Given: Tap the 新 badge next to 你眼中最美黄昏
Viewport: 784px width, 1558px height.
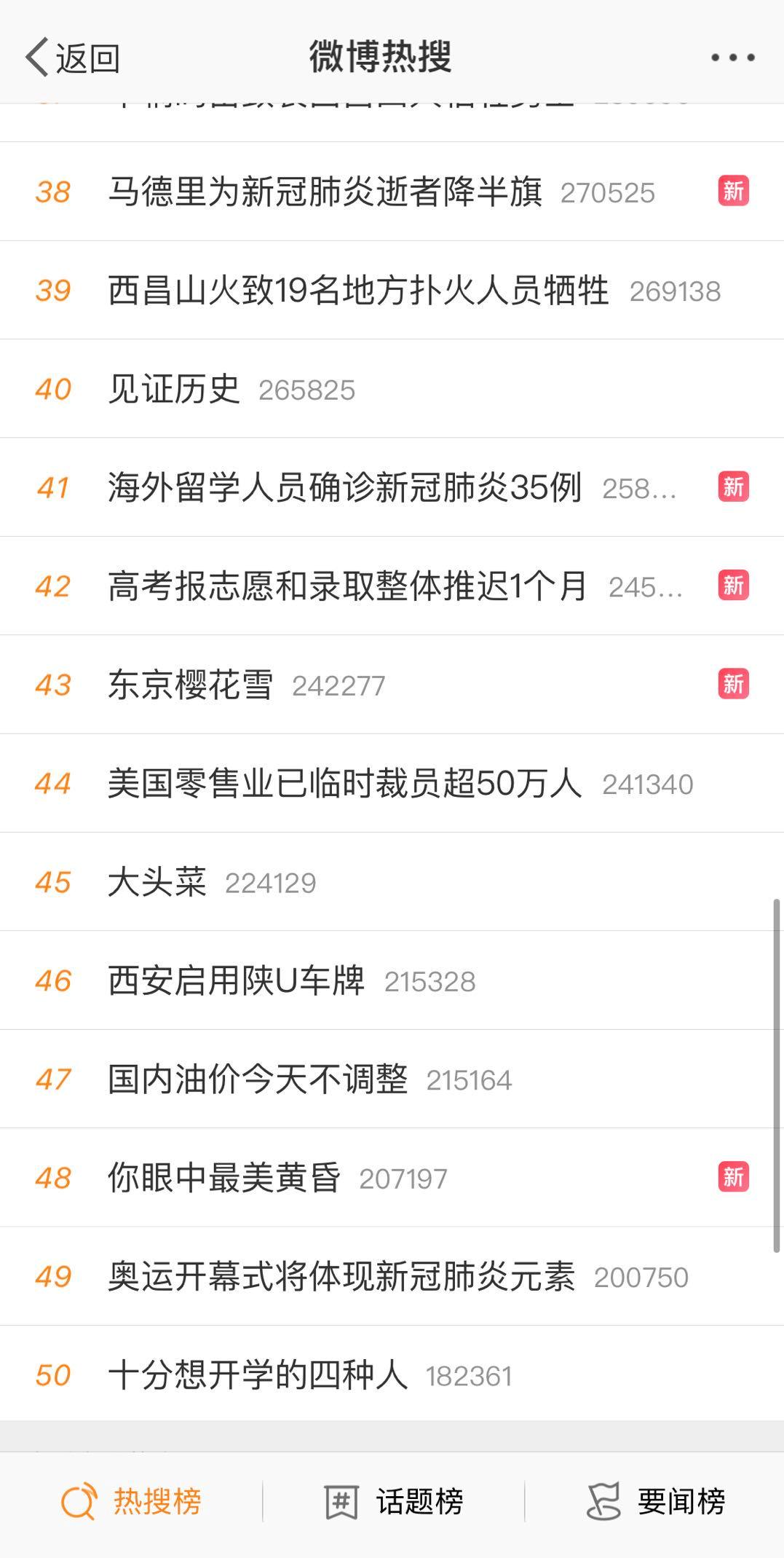Looking at the screenshot, I should tap(734, 1177).
